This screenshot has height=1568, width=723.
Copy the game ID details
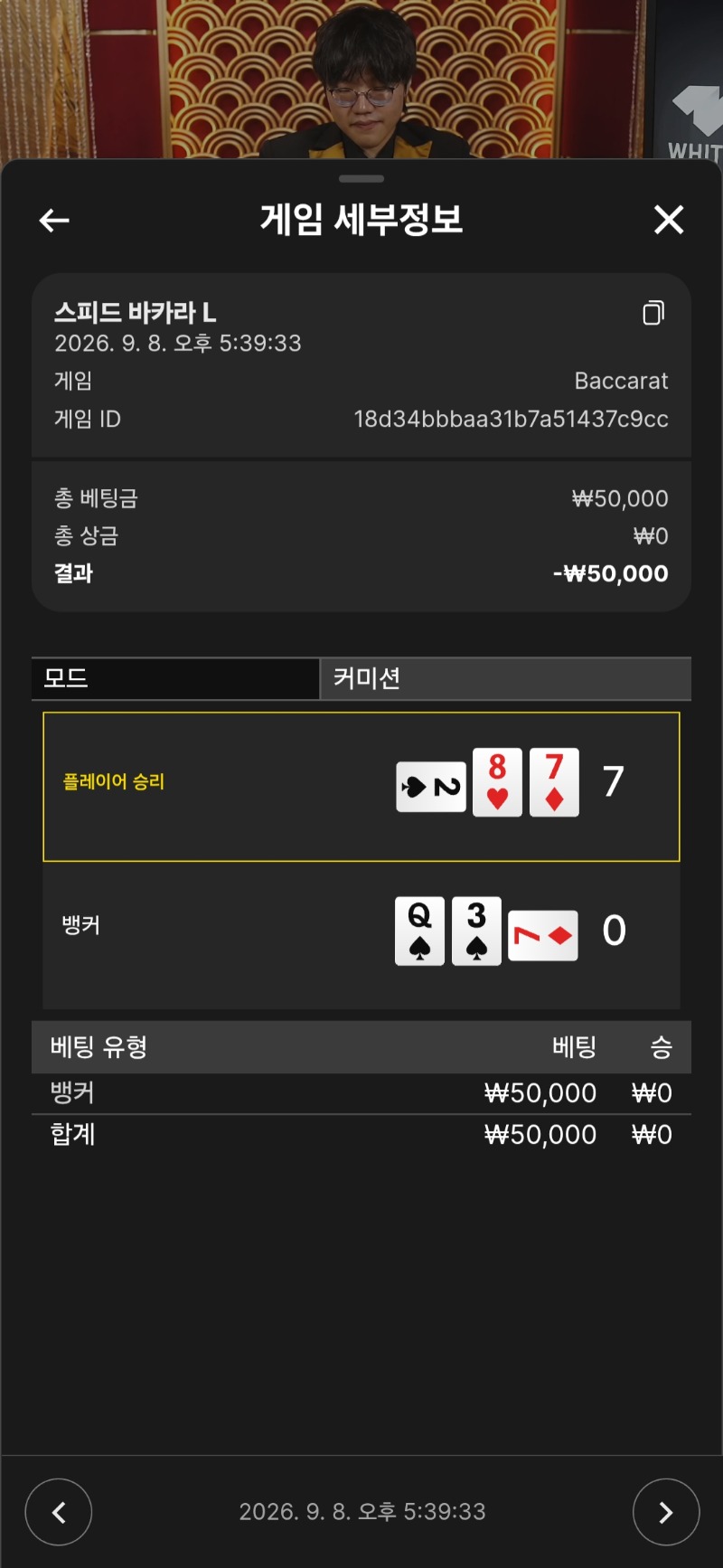click(653, 313)
